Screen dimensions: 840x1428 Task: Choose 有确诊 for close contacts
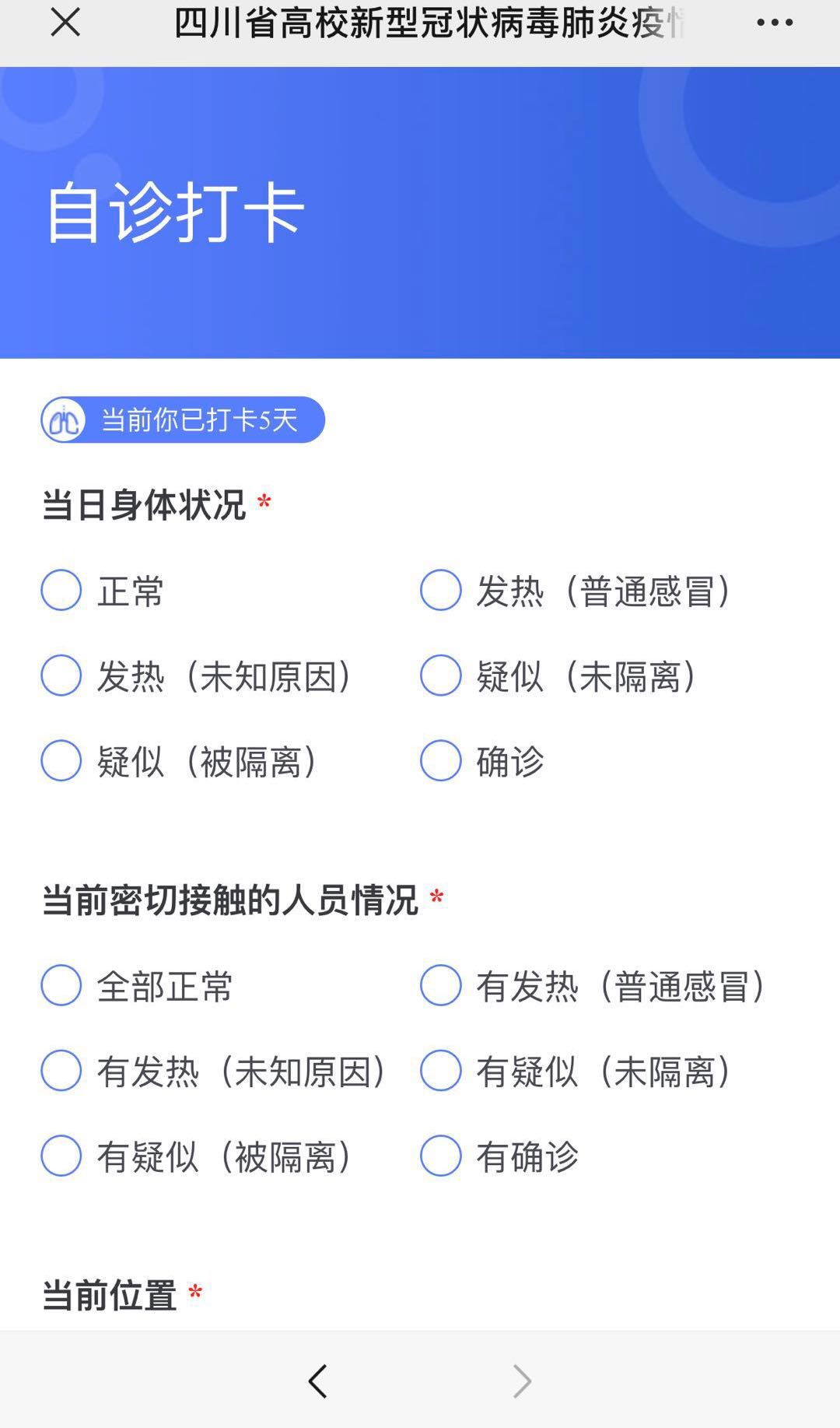441,1156
